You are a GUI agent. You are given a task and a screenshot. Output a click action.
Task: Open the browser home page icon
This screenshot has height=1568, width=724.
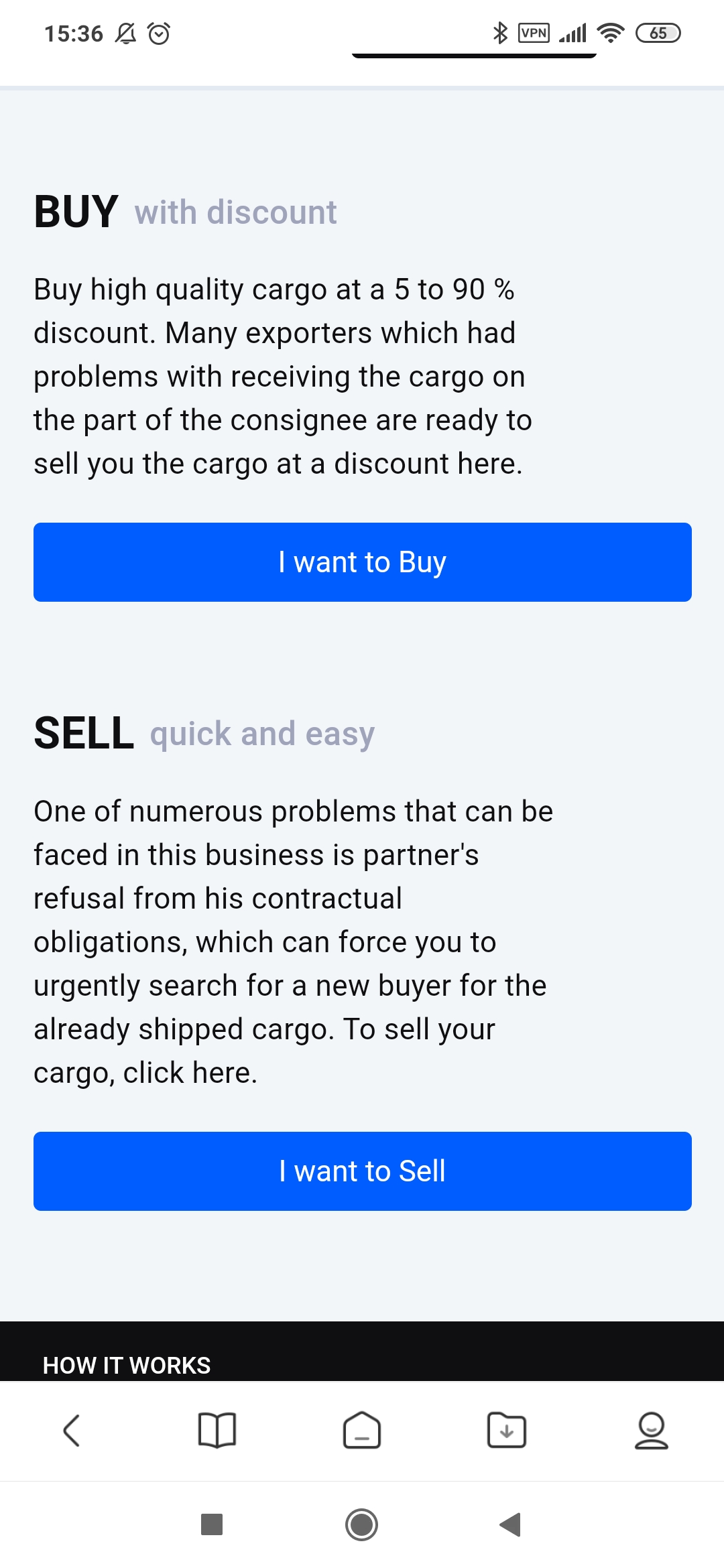coord(362,1431)
